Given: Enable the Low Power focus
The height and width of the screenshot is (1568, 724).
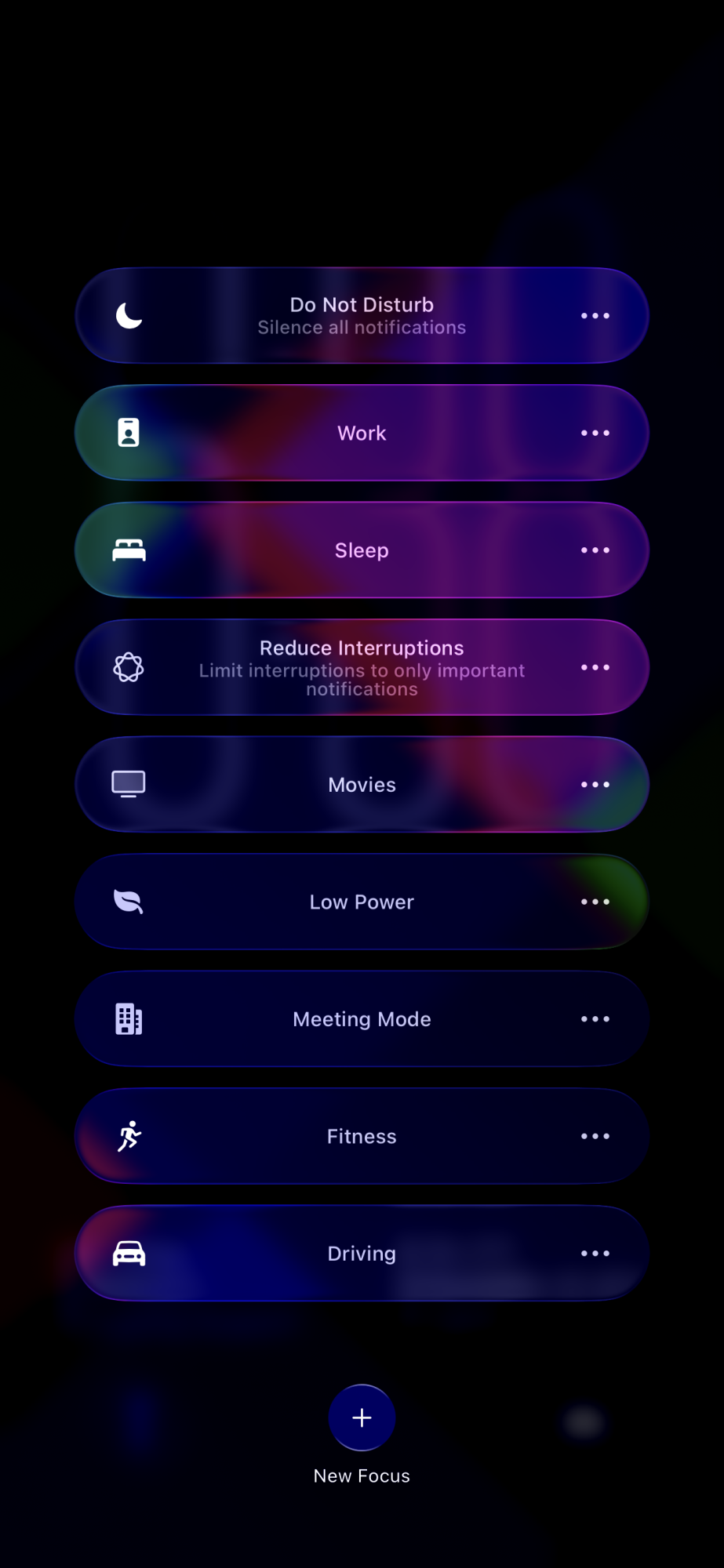Looking at the screenshot, I should click(x=362, y=902).
